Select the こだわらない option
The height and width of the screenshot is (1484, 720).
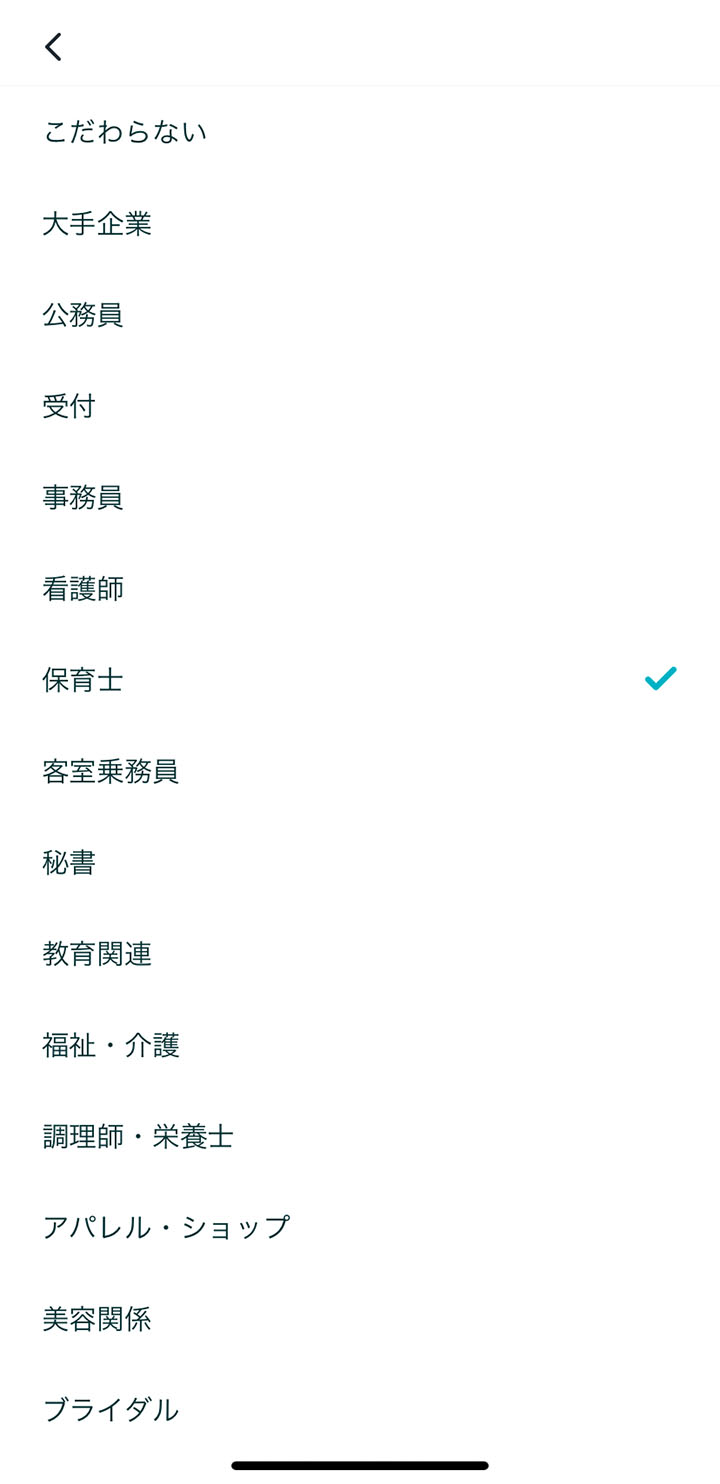[x=360, y=132]
